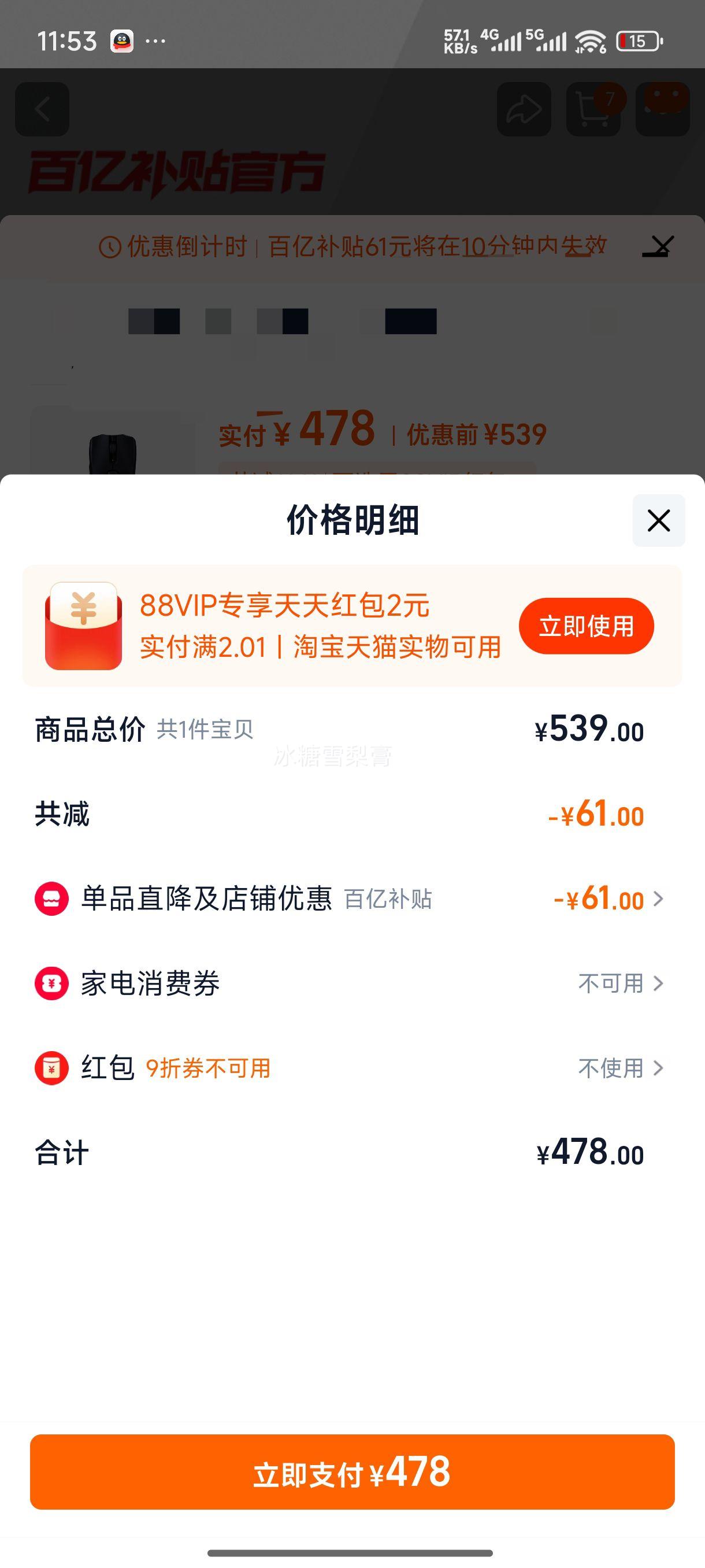Tap the 立即支付¥478 payment button
Viewport: 705px width, 1568px height.
pos(352,1473)
